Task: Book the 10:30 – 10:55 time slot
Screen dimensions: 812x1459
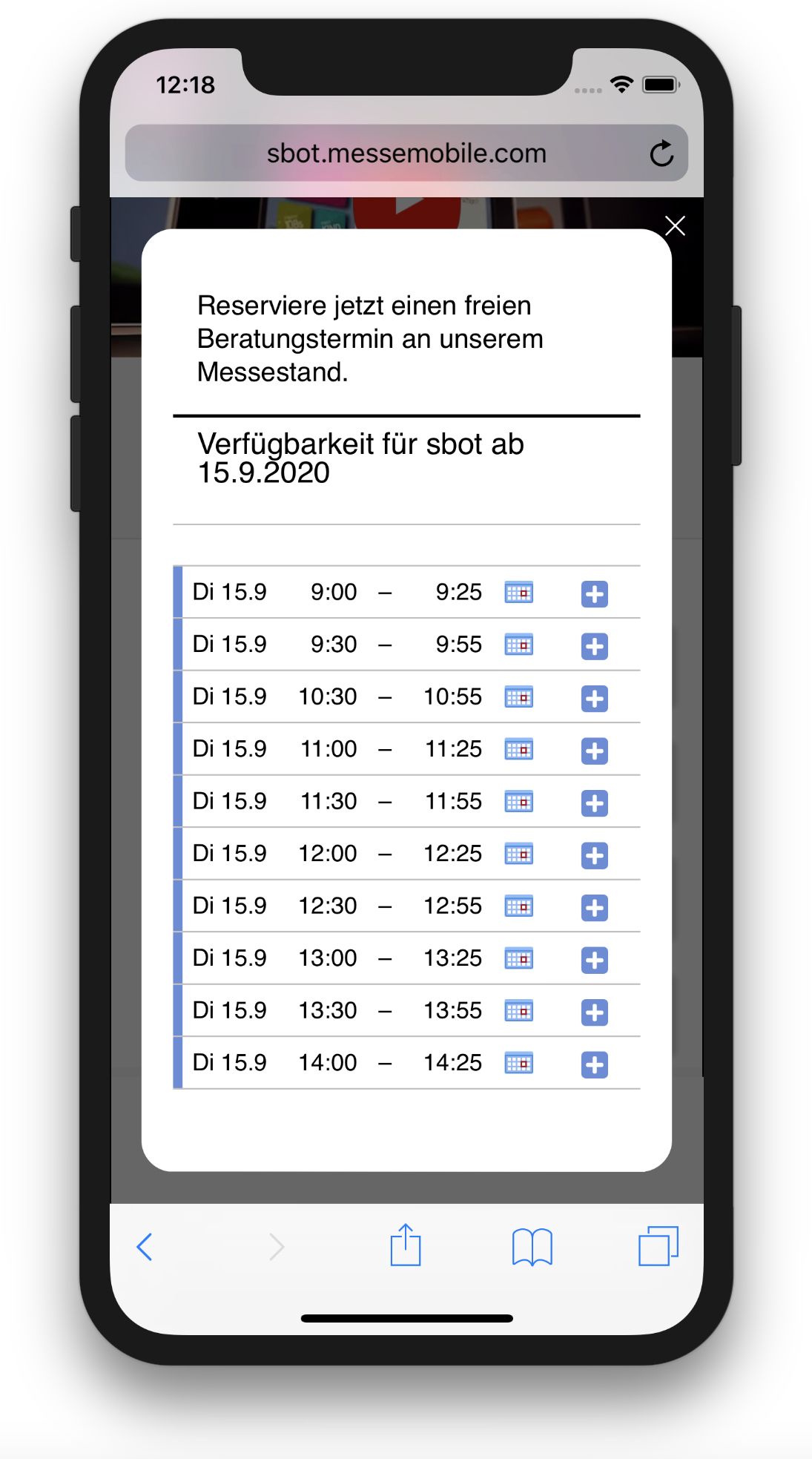Action: [x=594, y=698]
